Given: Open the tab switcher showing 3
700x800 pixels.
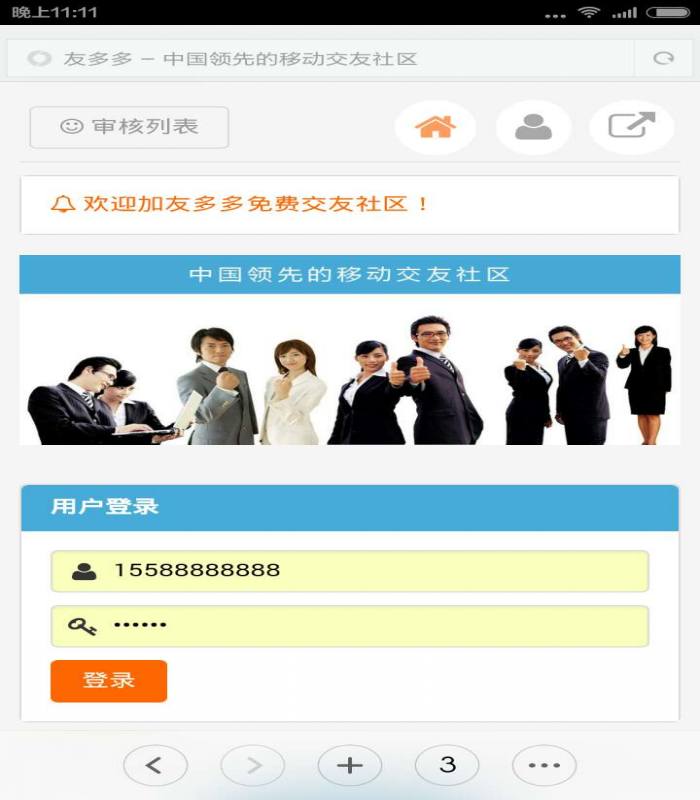Looking at the screenshot, I should [447, 766].
